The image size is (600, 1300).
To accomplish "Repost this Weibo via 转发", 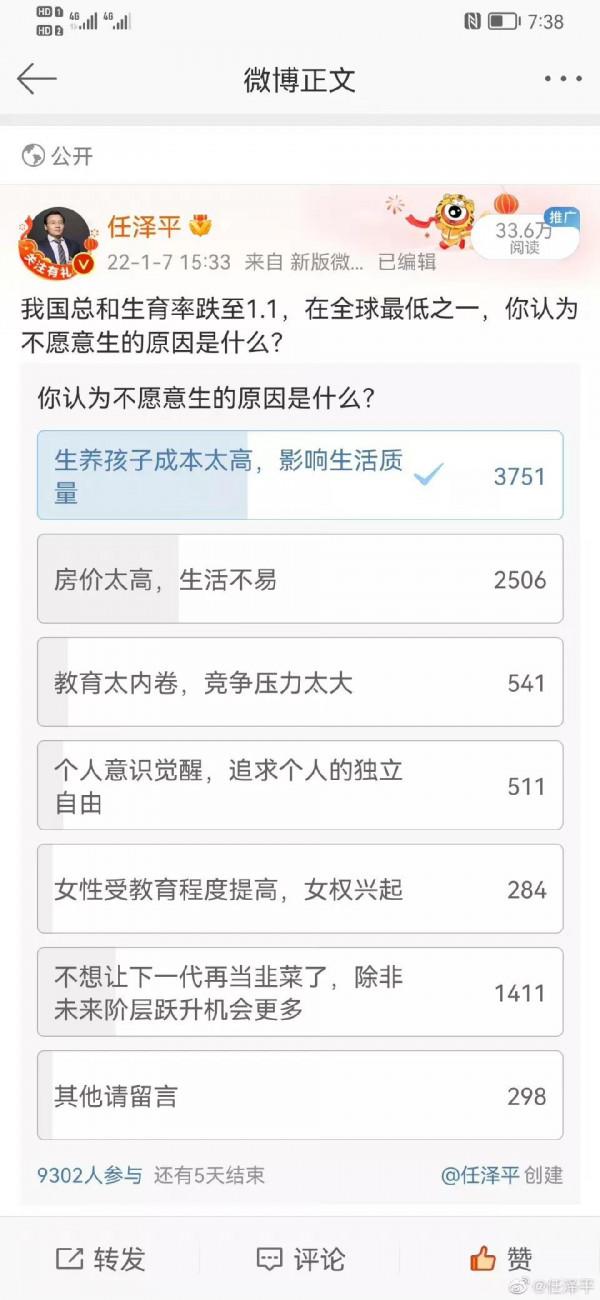I will 100,1259.
